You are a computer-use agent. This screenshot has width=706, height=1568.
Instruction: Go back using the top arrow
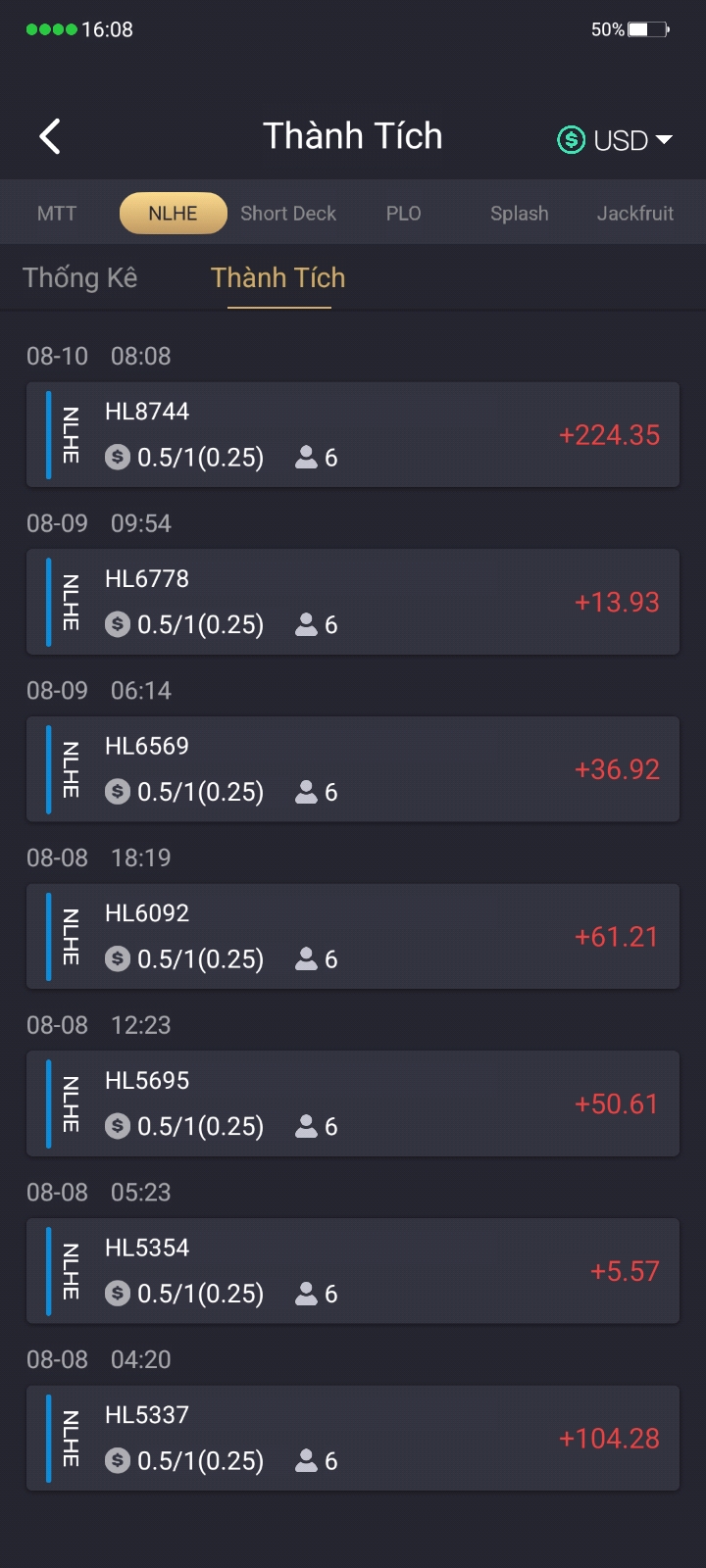point(50,137)
